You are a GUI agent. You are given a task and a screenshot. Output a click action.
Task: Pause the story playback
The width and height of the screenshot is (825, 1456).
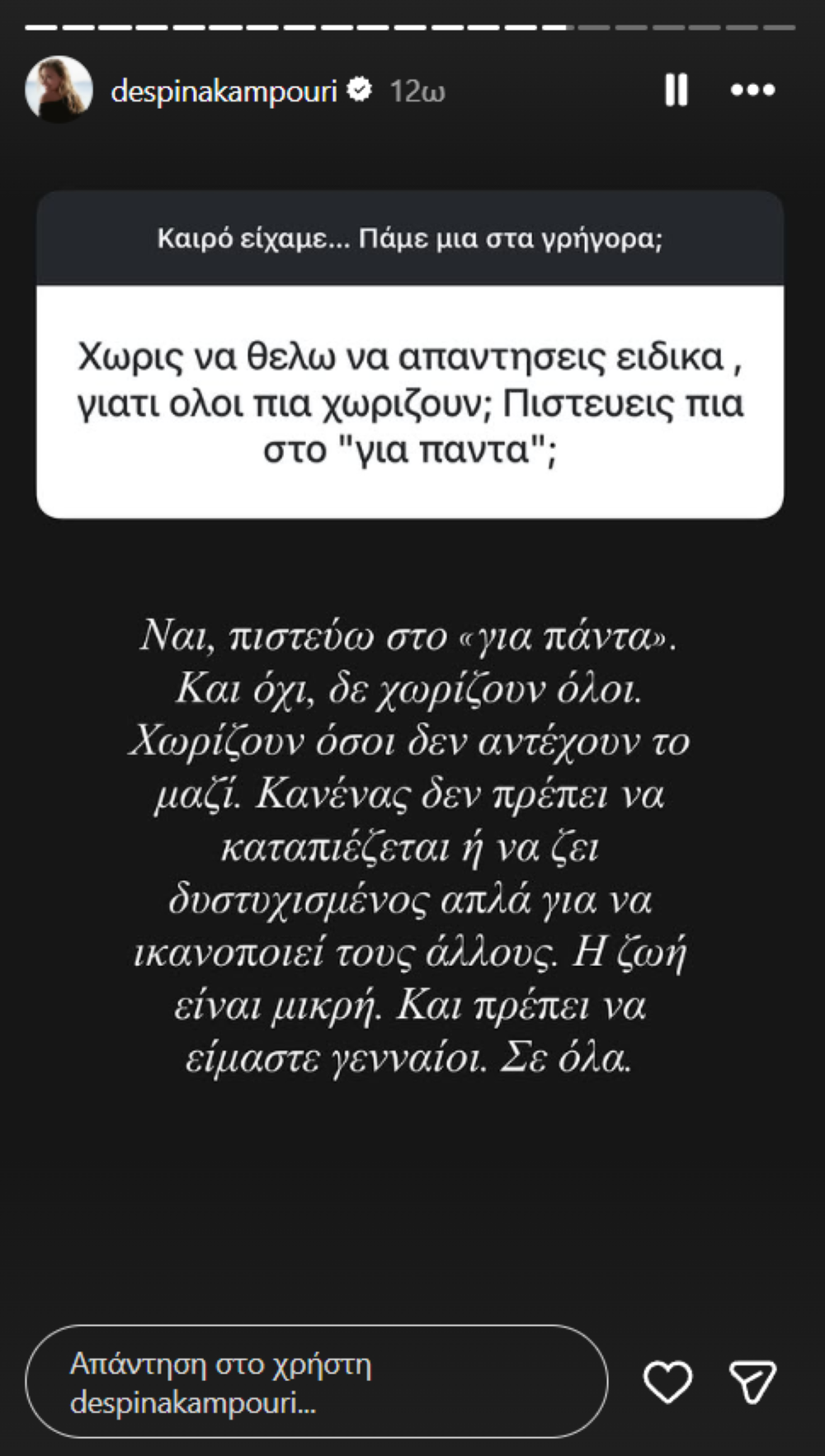(x=676, y=90)
